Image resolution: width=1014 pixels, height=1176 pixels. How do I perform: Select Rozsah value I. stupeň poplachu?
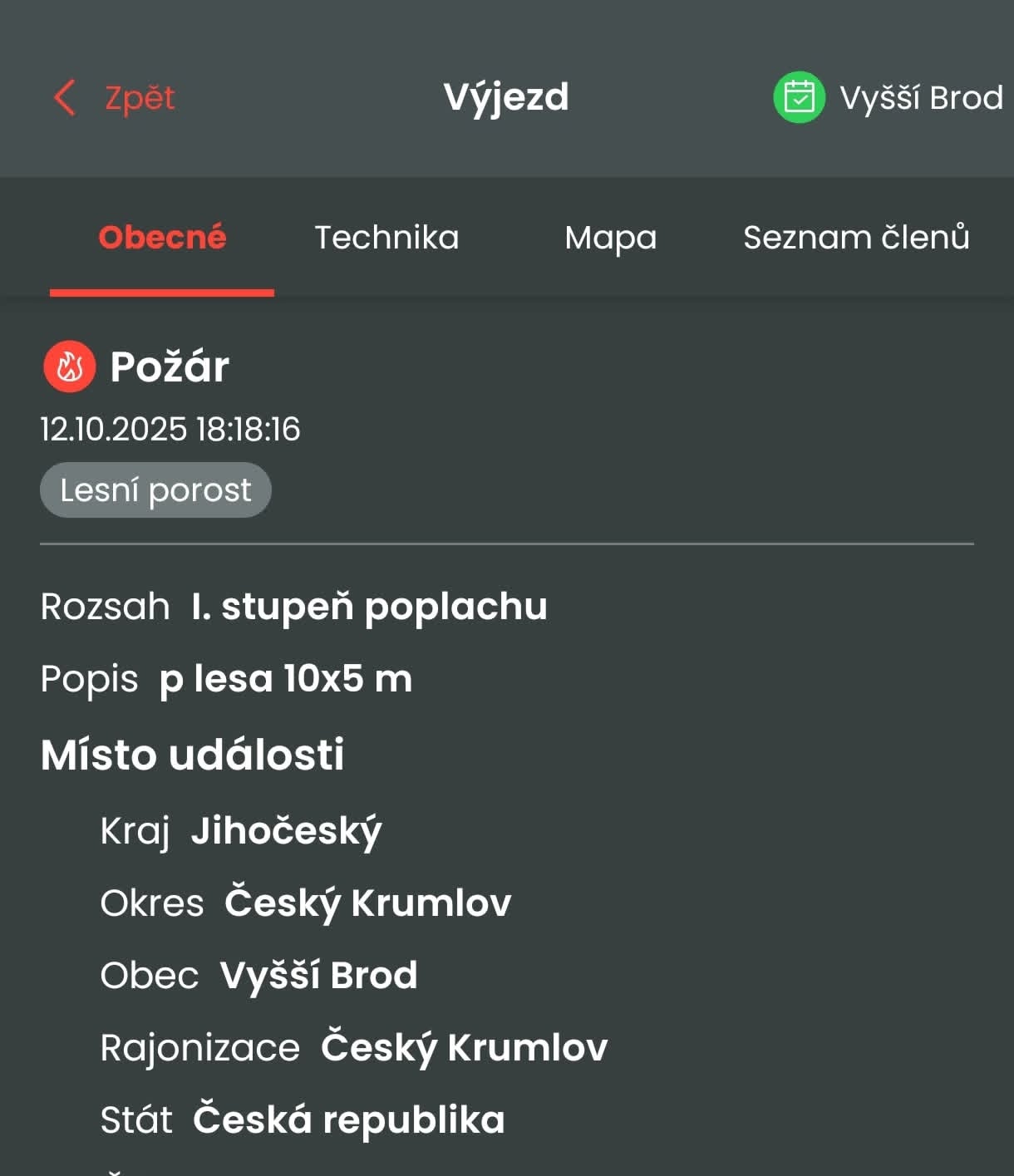pyautogui.click(x=368, y=608)
